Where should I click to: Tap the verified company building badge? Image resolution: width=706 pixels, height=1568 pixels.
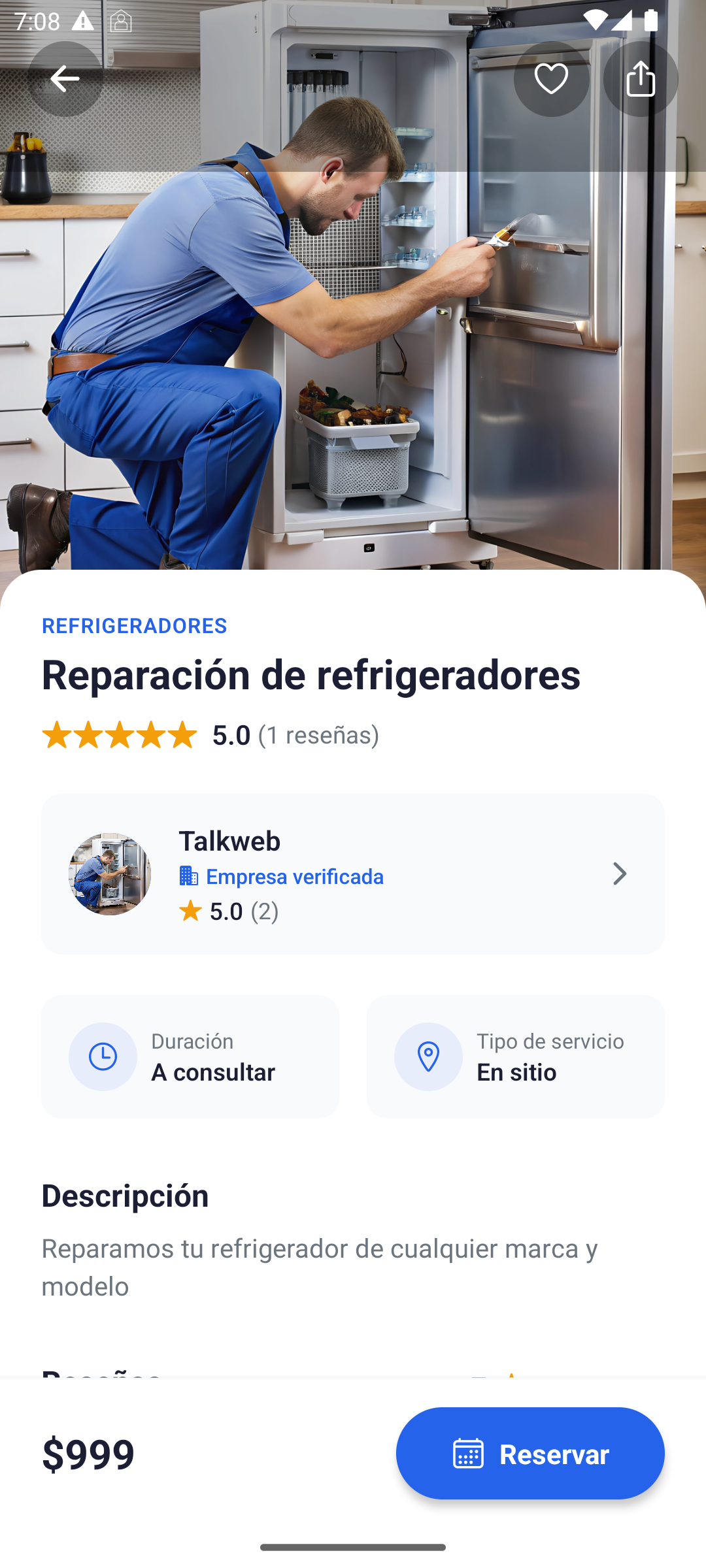188,875
